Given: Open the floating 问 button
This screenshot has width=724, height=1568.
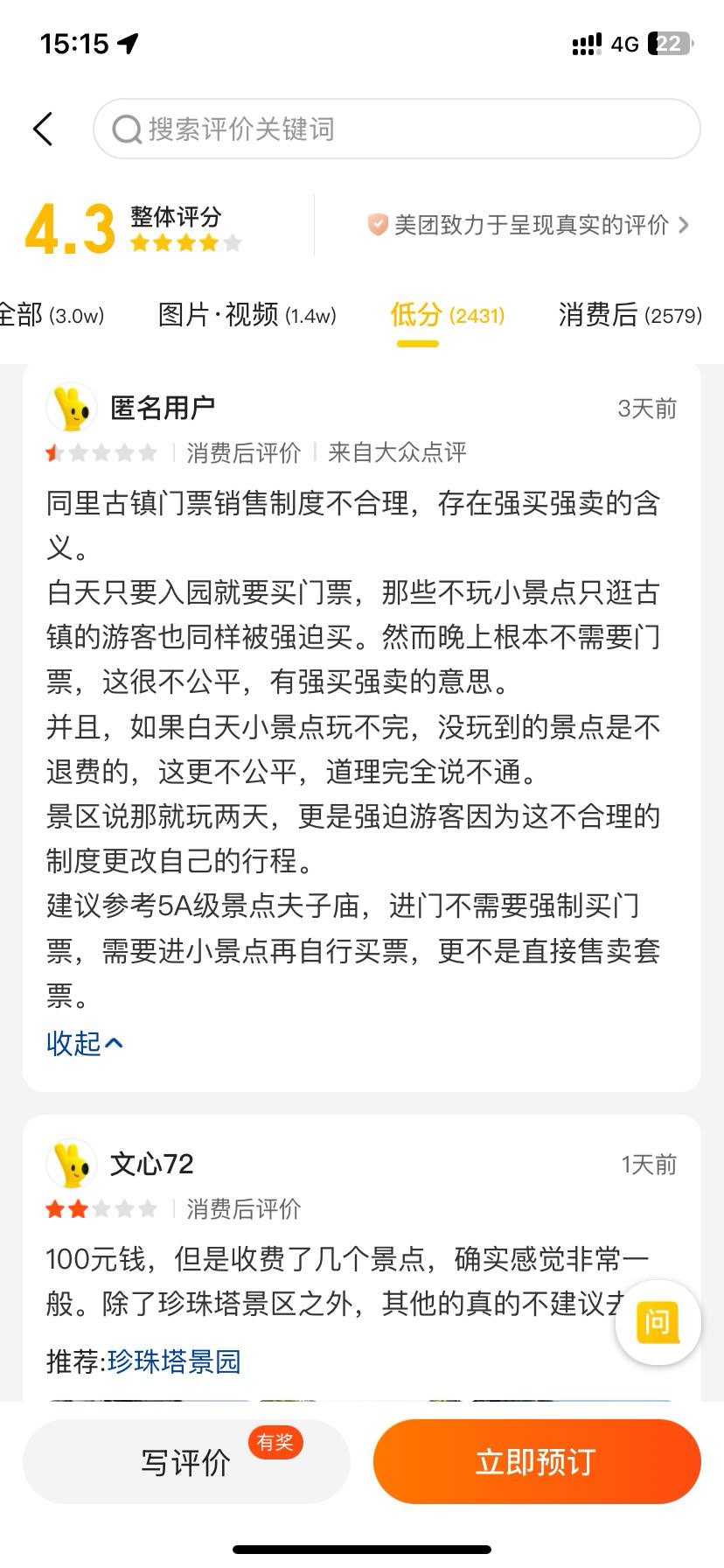Looking at the screenshot, I should pos(658,1323).
